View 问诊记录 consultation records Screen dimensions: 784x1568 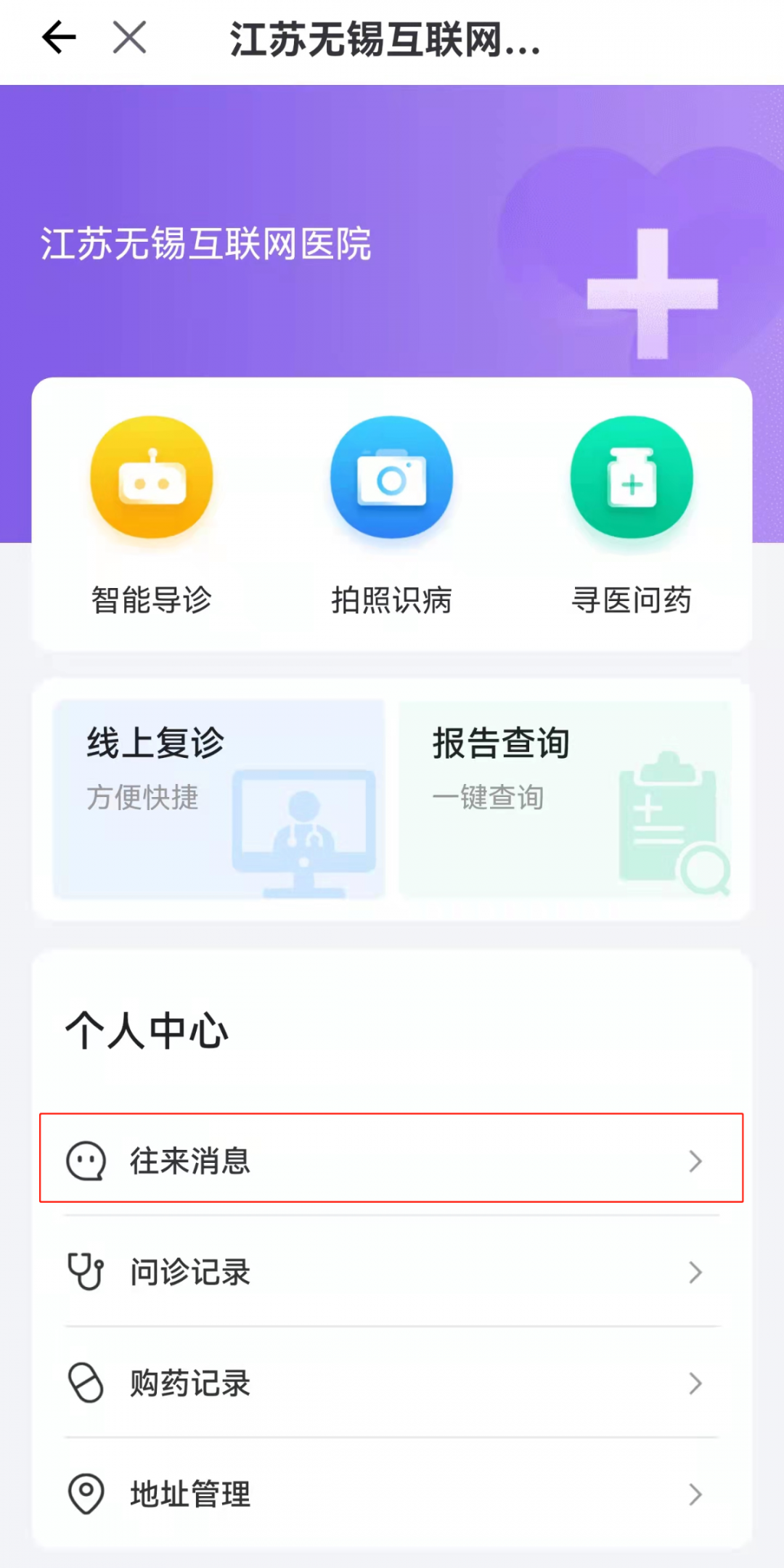[x=391, y=1272]
